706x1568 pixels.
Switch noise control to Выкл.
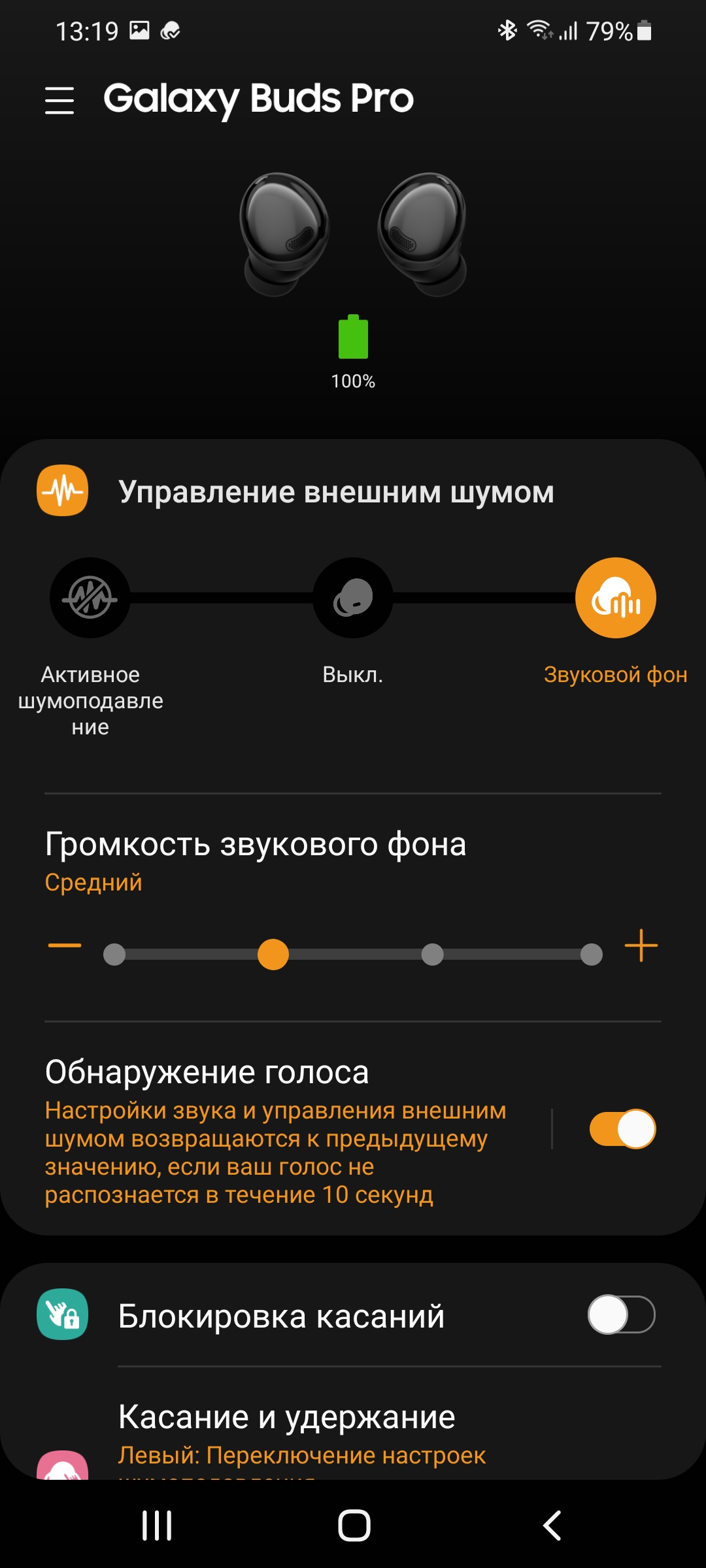353,598
